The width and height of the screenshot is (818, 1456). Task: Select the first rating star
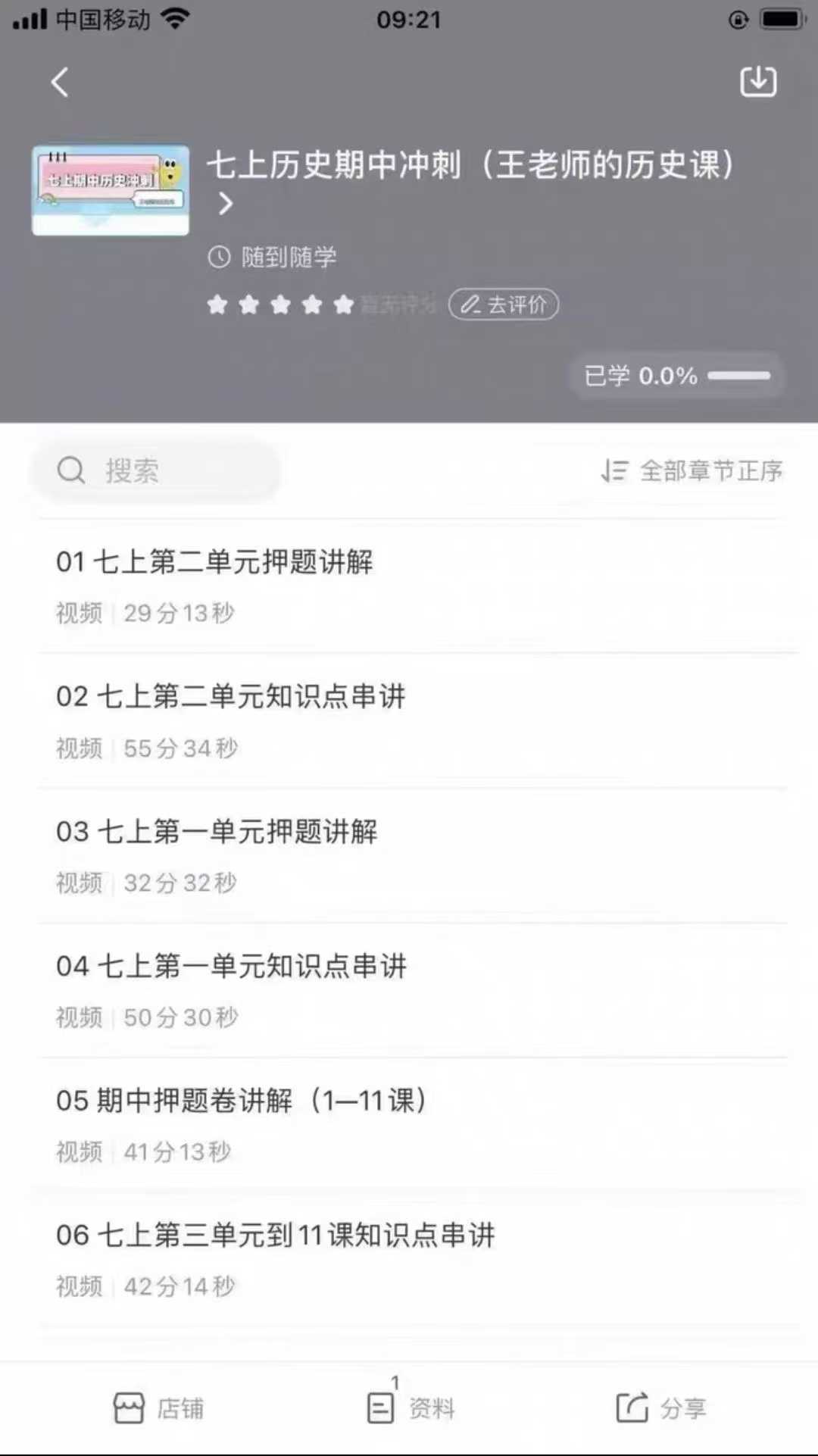[x=217, y=304]
